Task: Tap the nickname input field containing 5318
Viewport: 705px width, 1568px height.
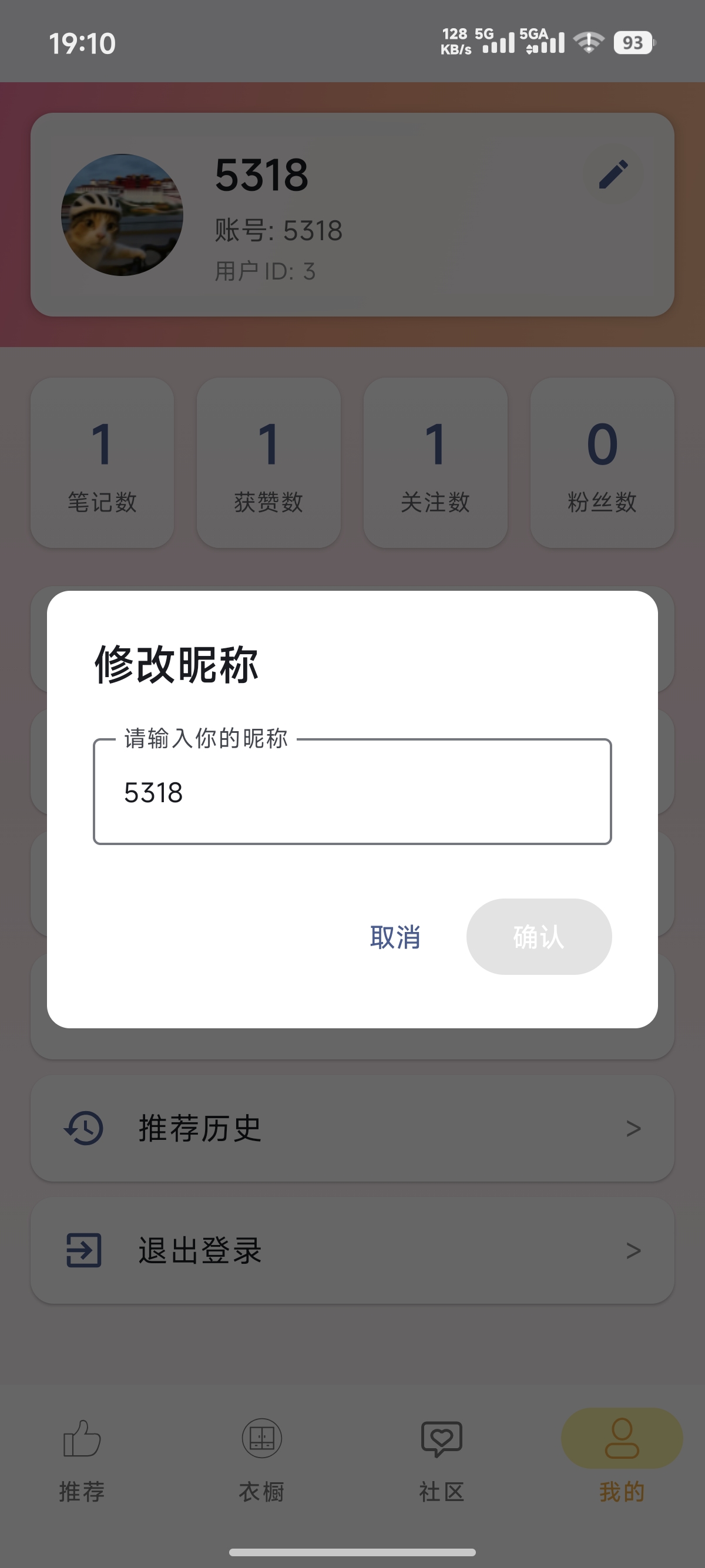Action: [x=352, y=792]
